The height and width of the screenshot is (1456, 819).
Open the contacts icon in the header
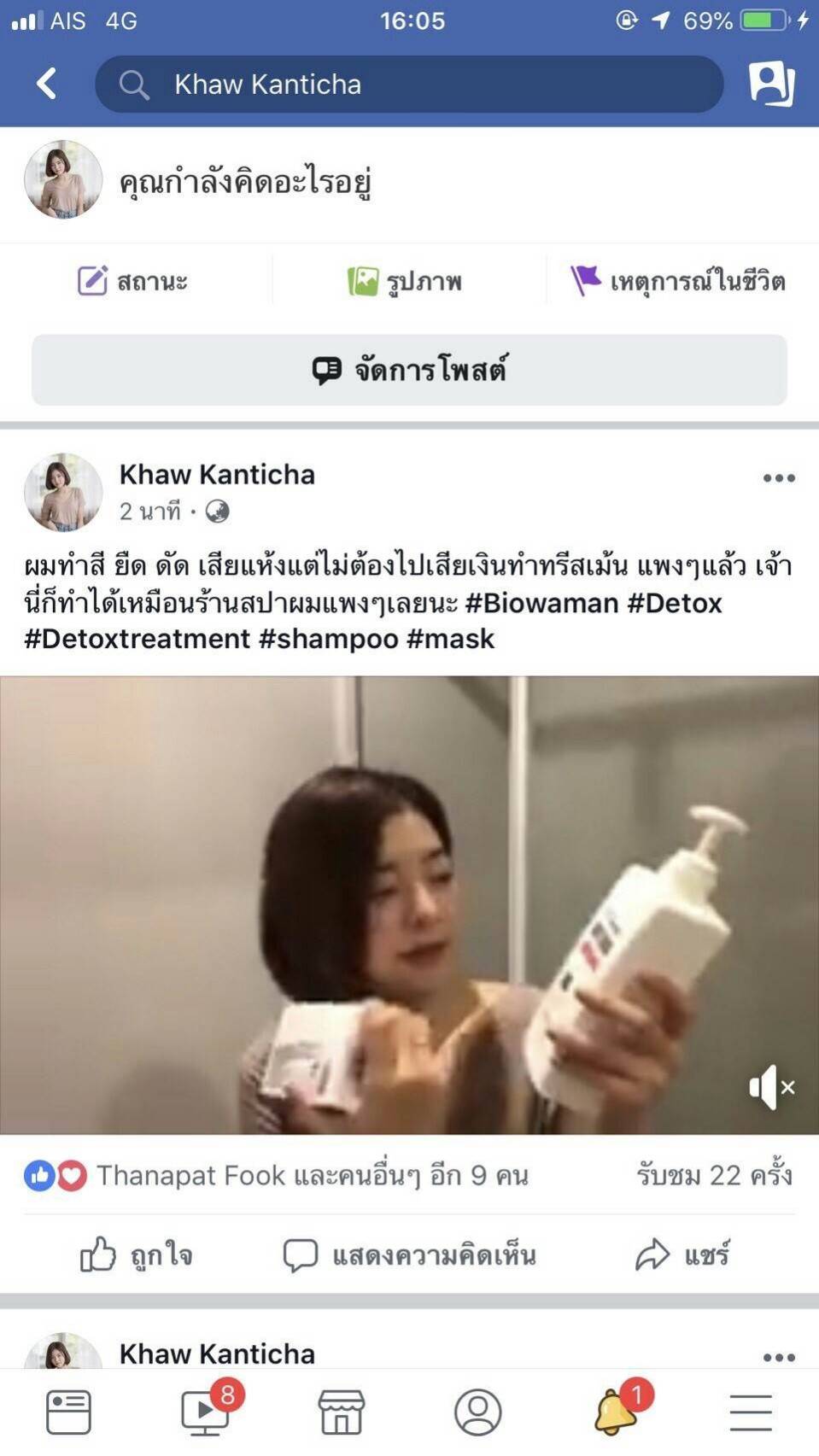[x=772, y=84]
